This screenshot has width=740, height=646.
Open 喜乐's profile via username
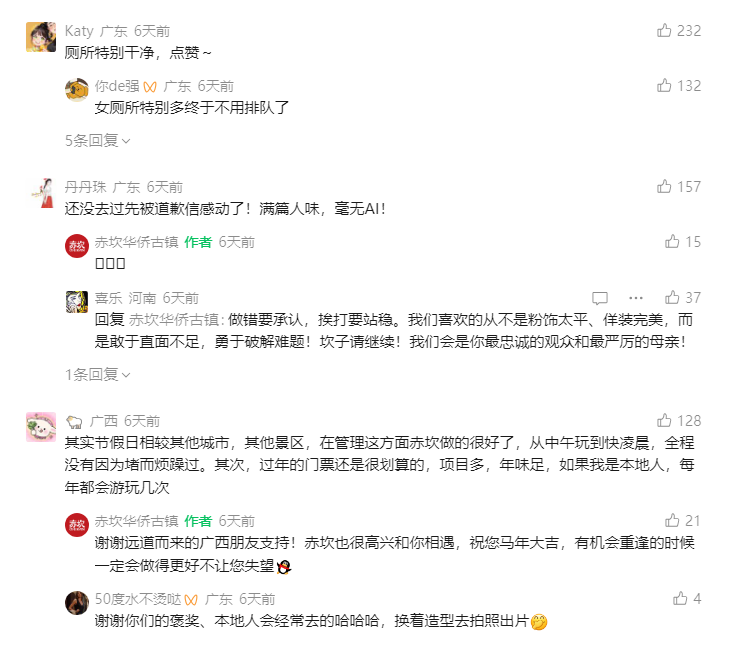click(108, 298)
